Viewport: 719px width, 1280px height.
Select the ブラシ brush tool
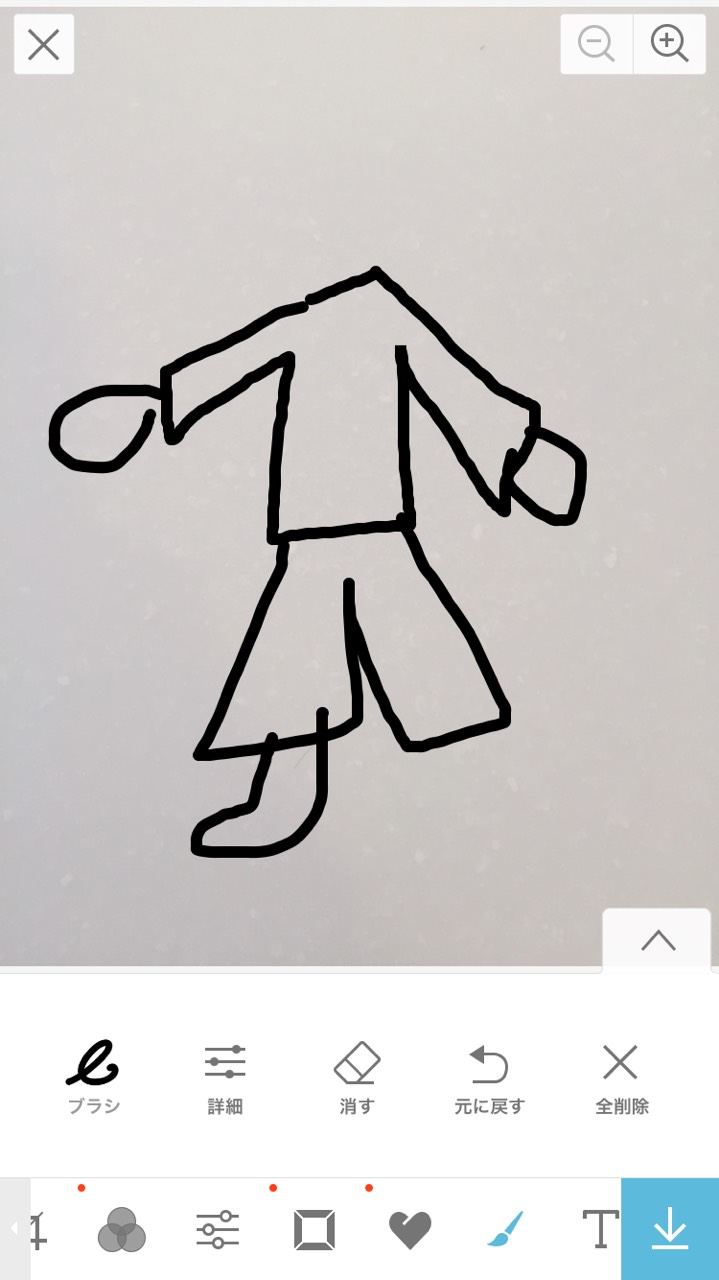pyautogui.click(x=93, y=1076)
